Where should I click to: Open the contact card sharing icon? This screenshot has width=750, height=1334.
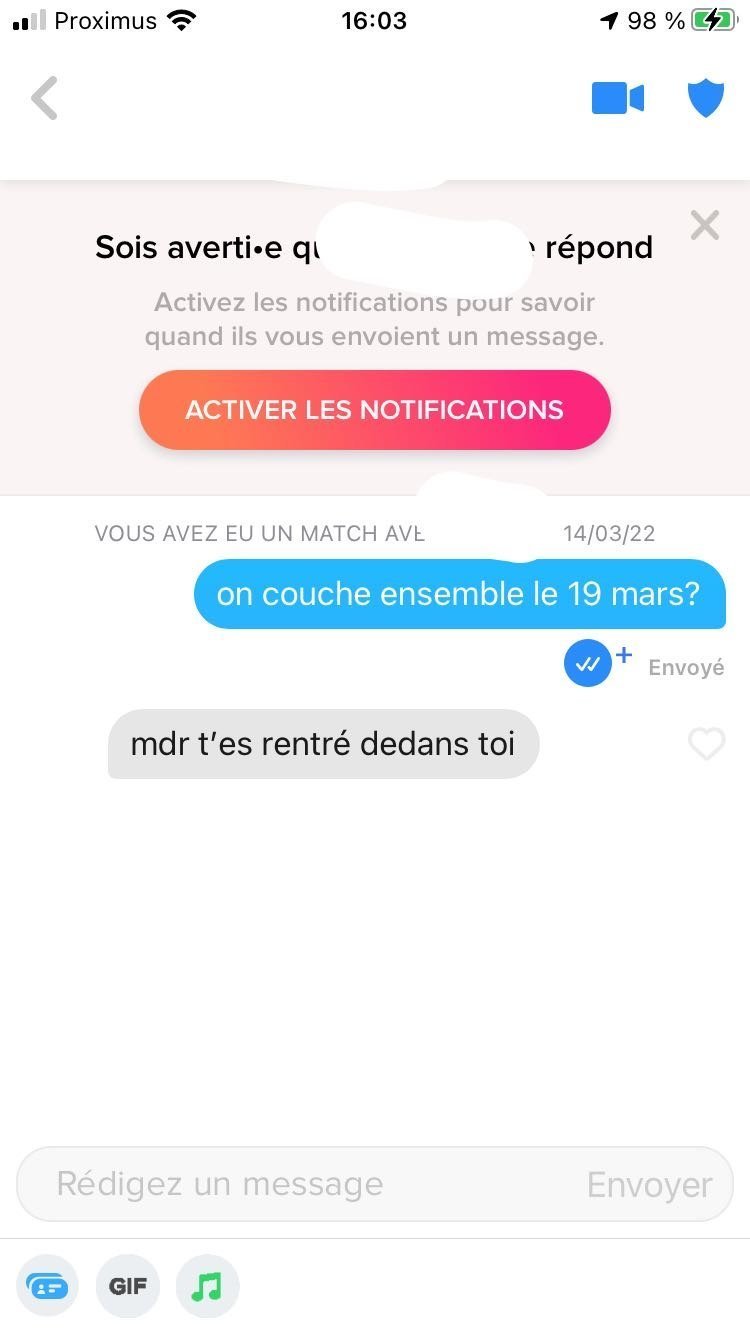(x=47, y=1286)
